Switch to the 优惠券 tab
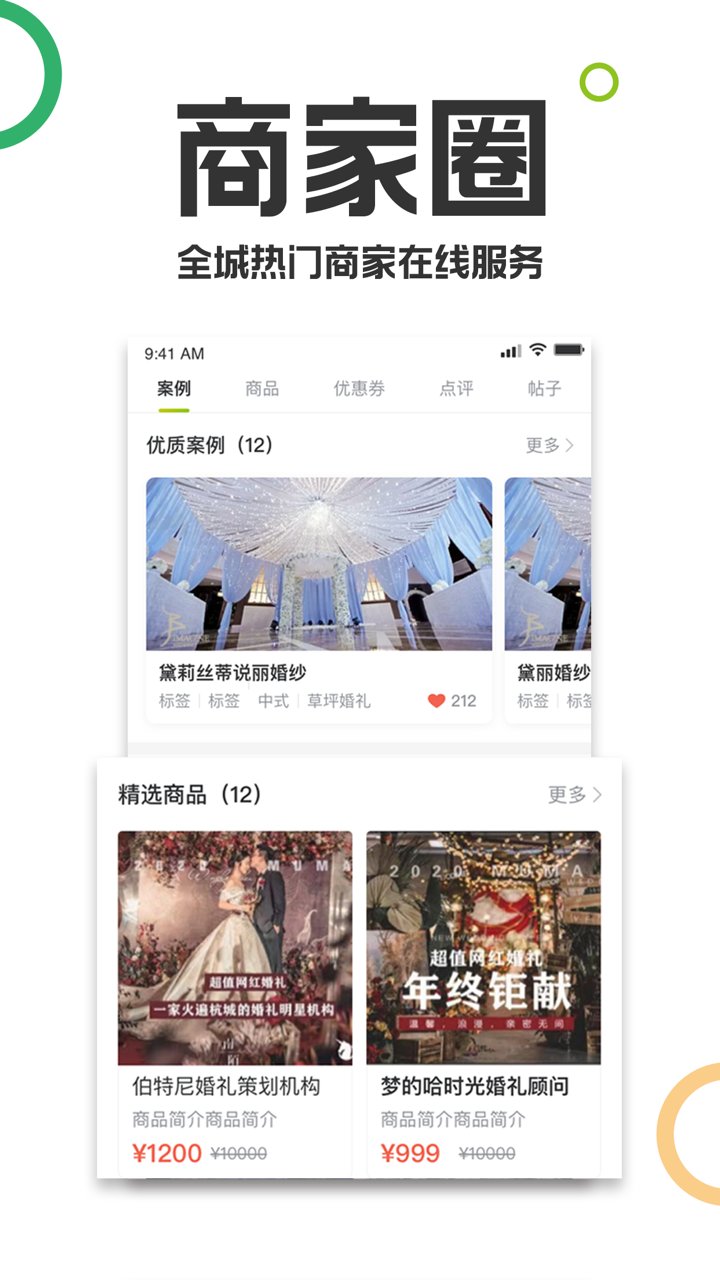The height and width of the screenshot is (1280, 720). pyautogui.click(x=358, y=388)
